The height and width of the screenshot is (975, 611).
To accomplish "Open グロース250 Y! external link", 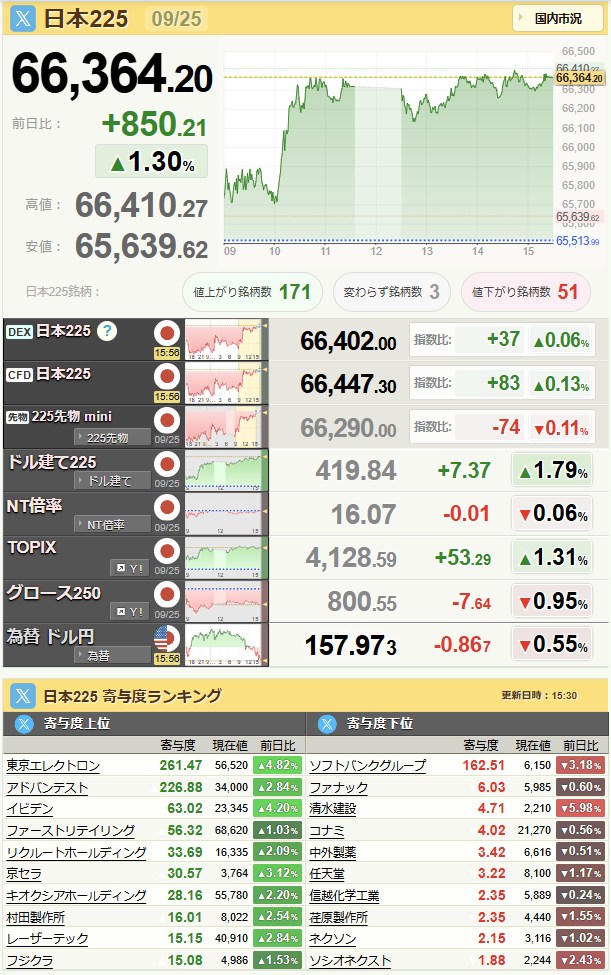I will click(131, 611).
